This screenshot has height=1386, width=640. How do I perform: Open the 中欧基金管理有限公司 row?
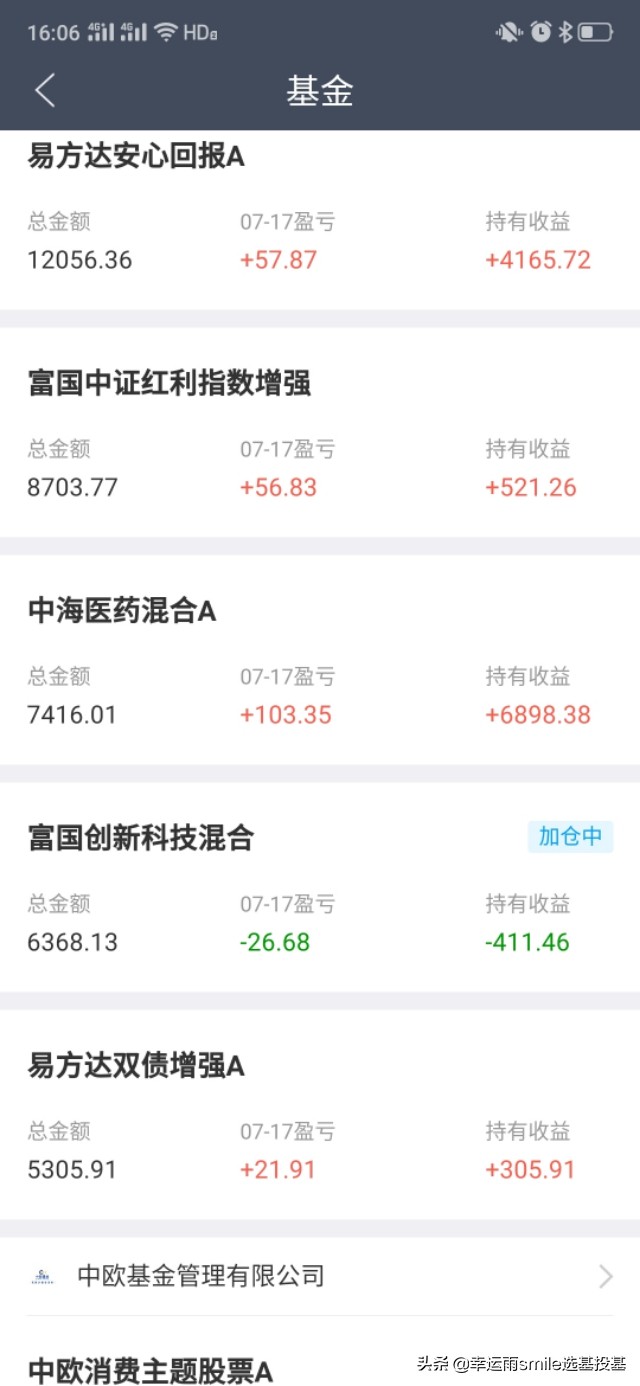click(320, 1276)
